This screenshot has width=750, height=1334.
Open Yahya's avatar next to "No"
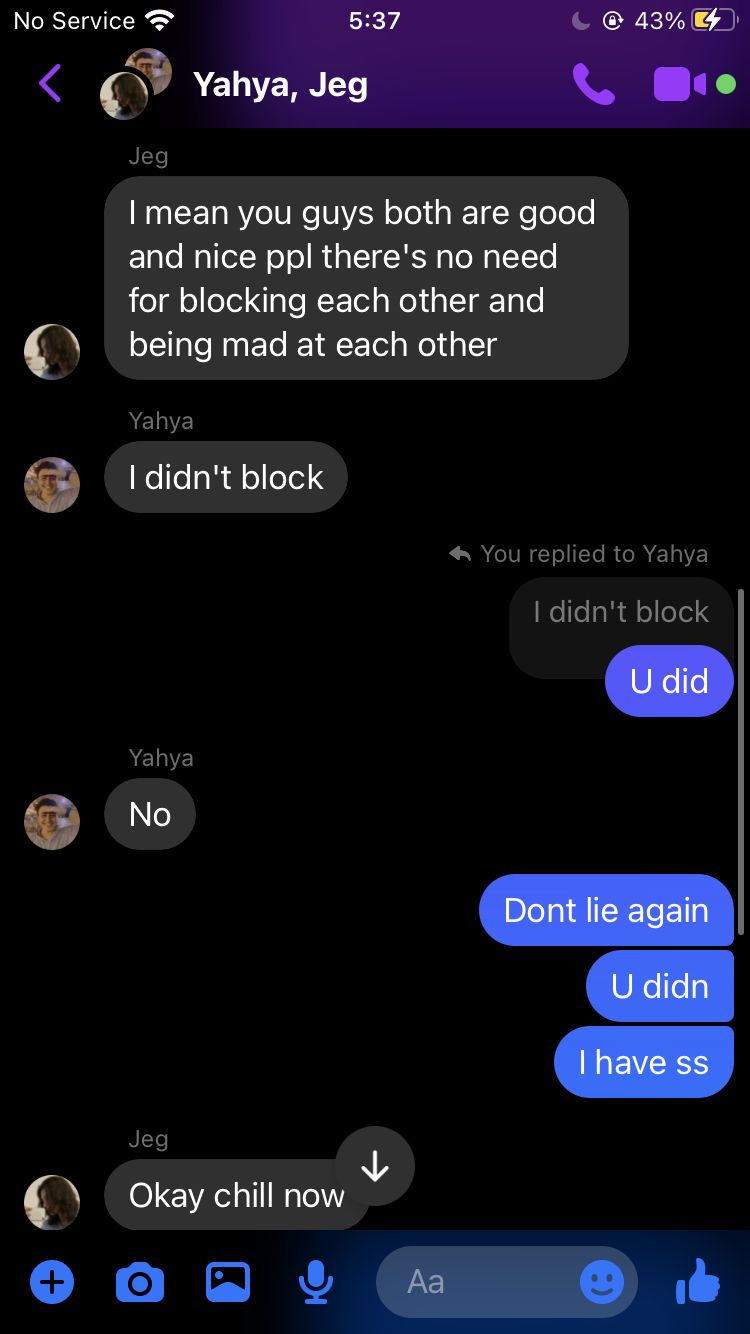(x=52, y=822)
